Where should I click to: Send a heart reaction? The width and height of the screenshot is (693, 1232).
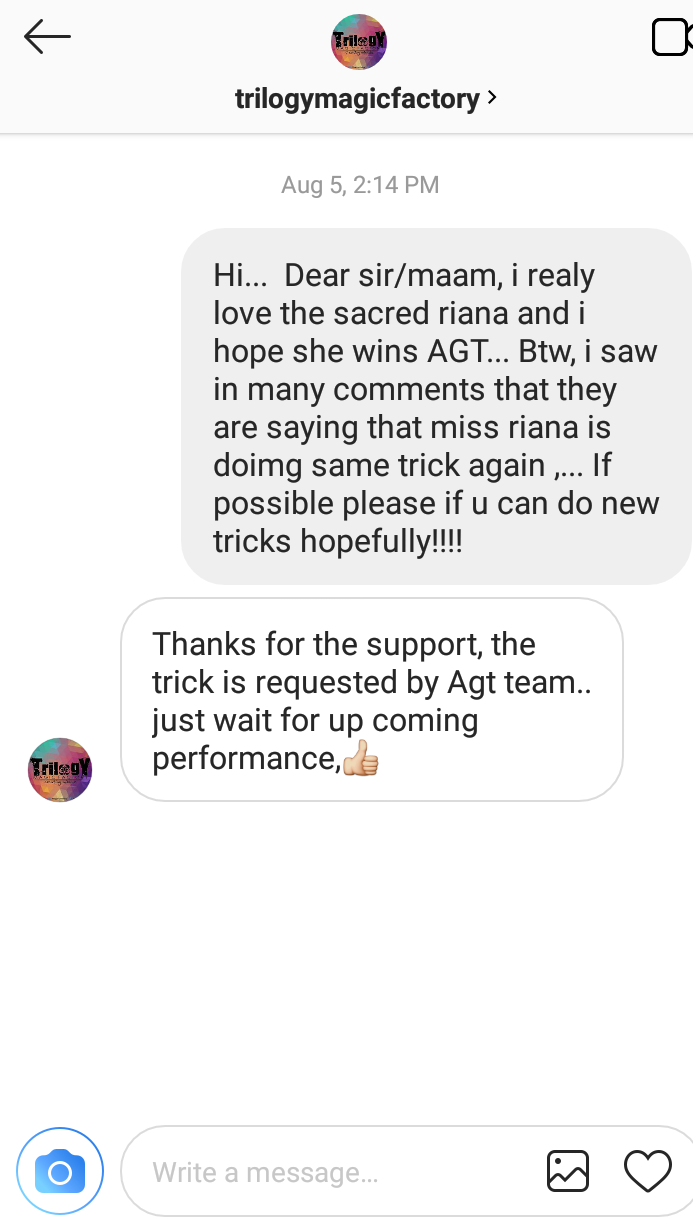click(x=647, y=1171)
